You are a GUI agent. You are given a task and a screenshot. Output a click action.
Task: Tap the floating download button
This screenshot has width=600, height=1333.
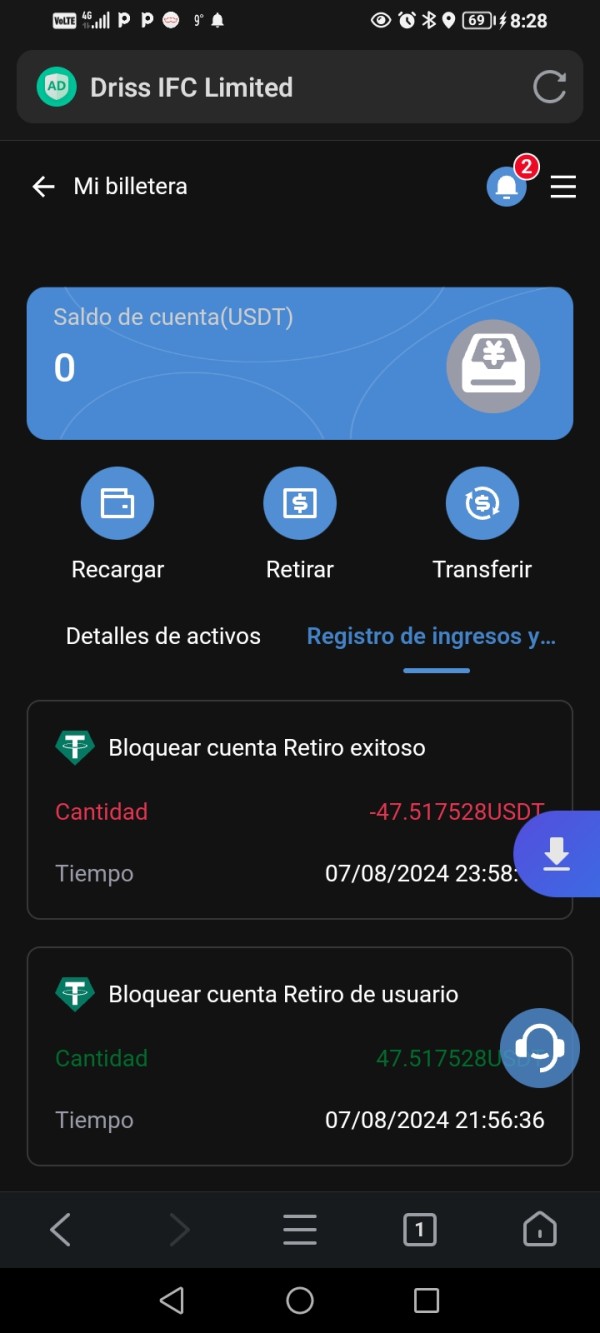[x=556, y=854]
